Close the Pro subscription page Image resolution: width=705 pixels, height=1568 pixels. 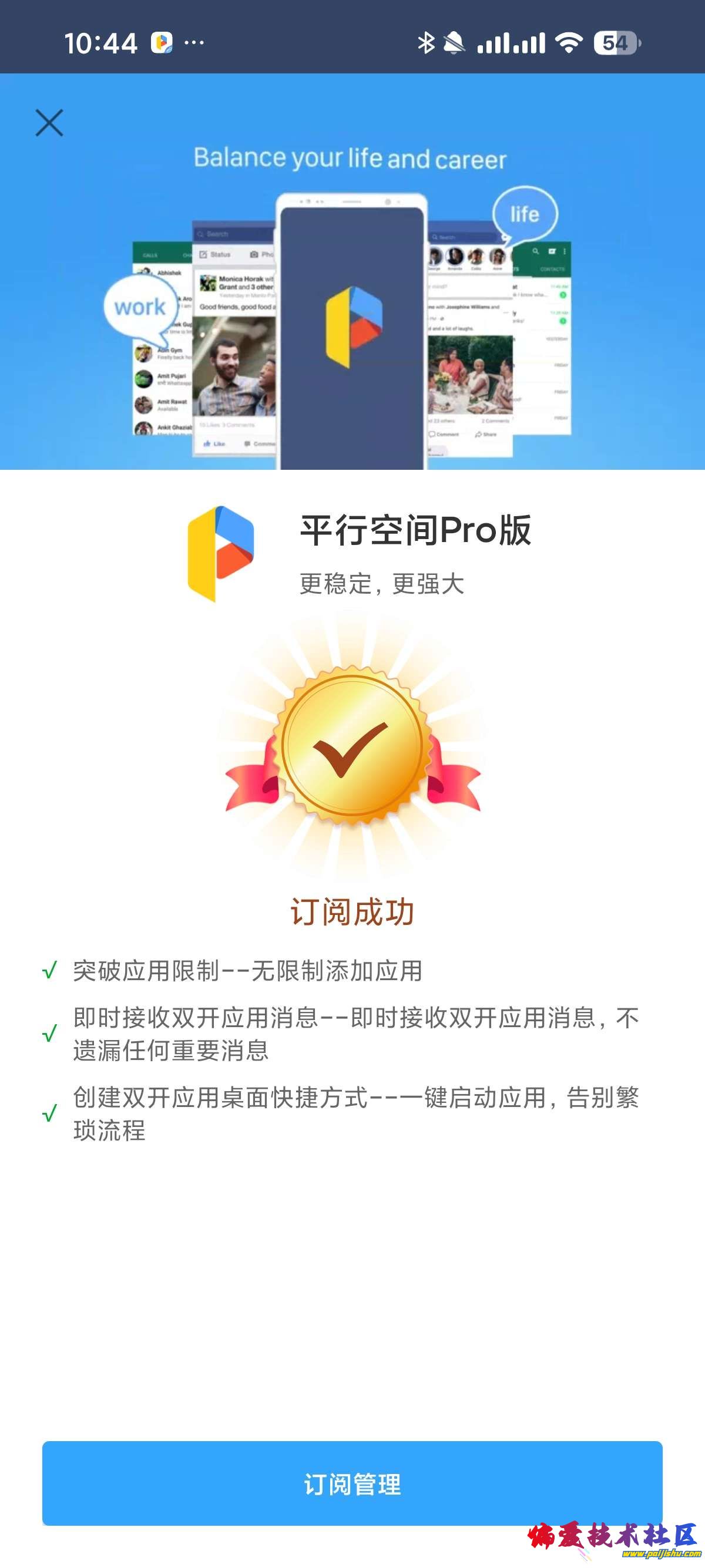(49, 123)
